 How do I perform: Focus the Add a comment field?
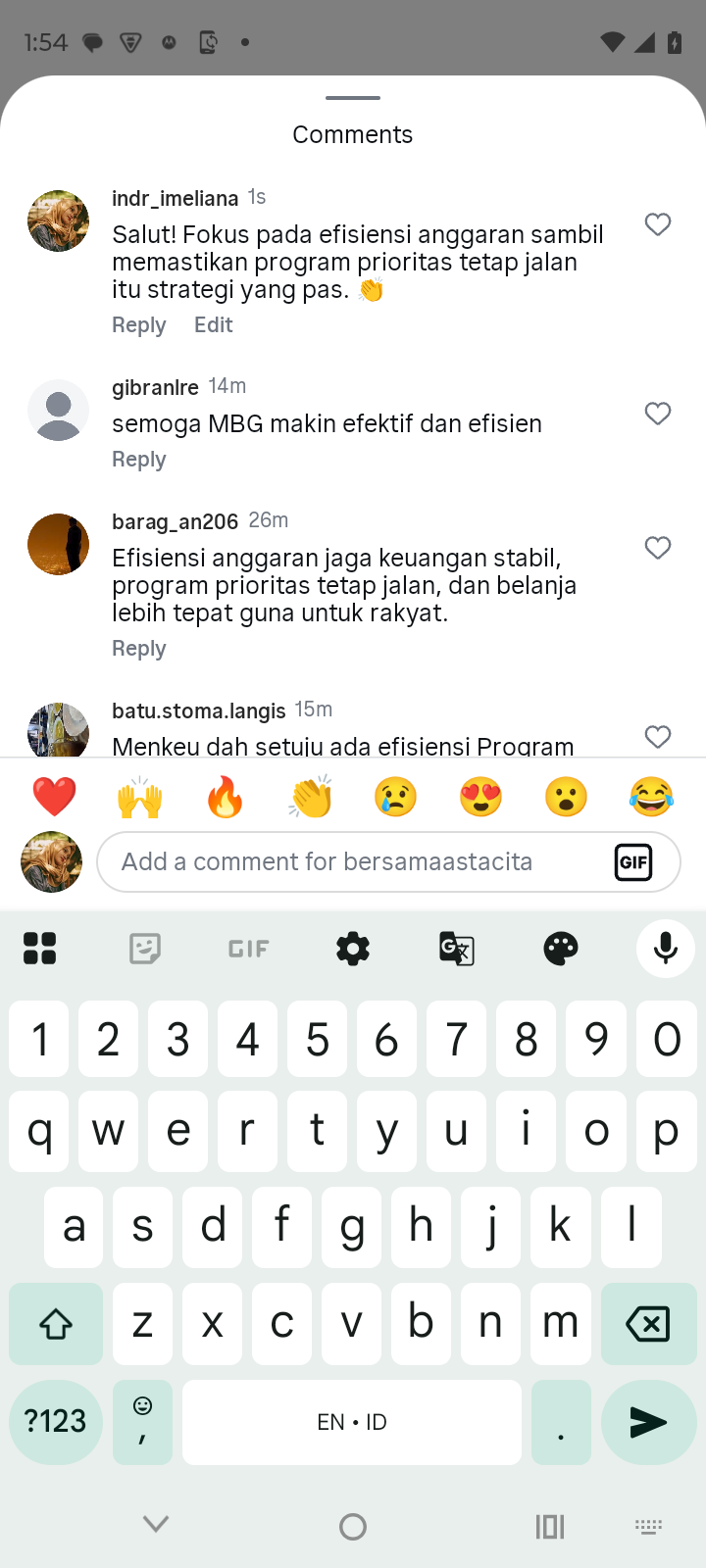353,861
